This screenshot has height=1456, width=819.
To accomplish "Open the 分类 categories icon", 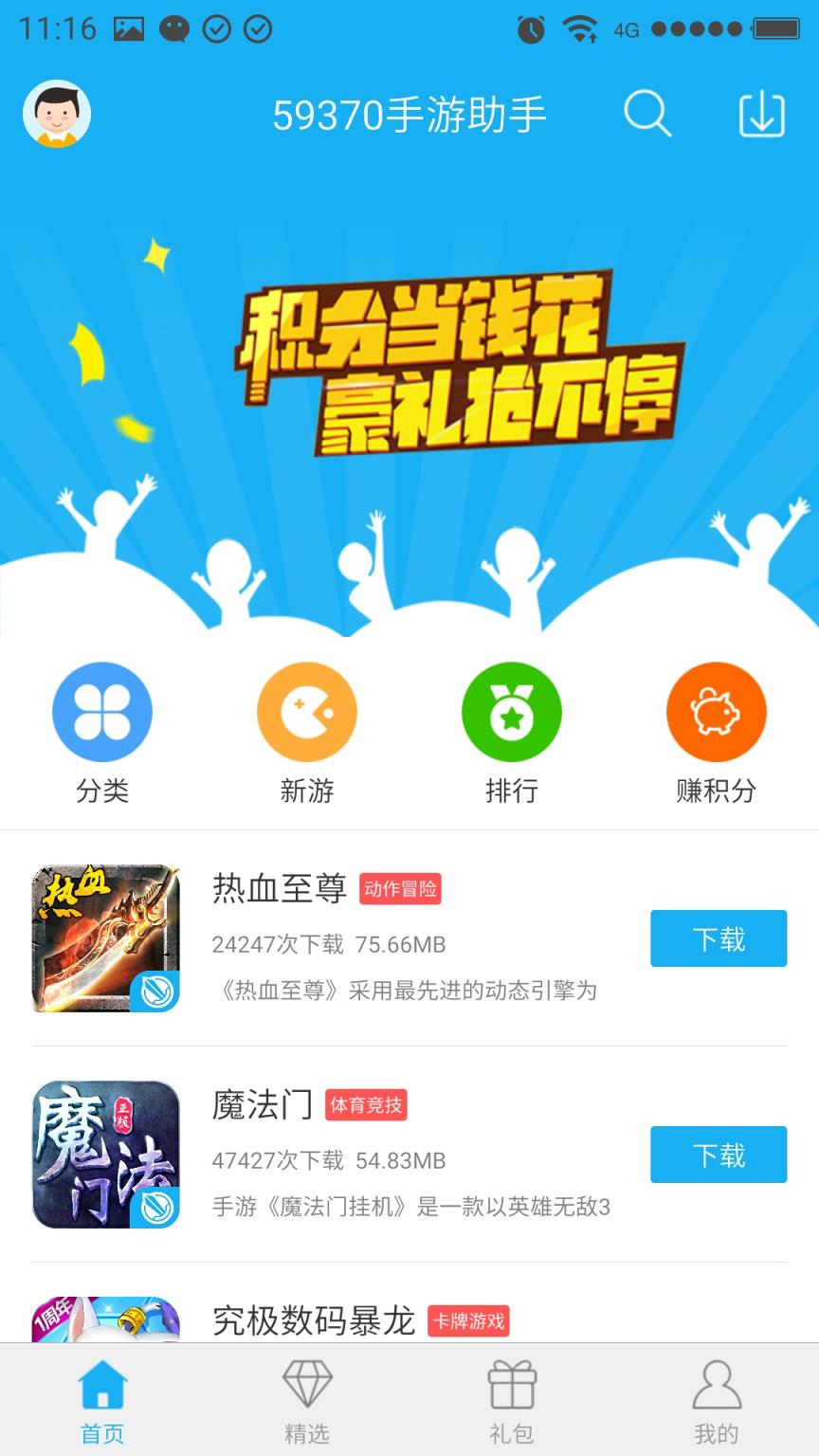I will point(102,711).
